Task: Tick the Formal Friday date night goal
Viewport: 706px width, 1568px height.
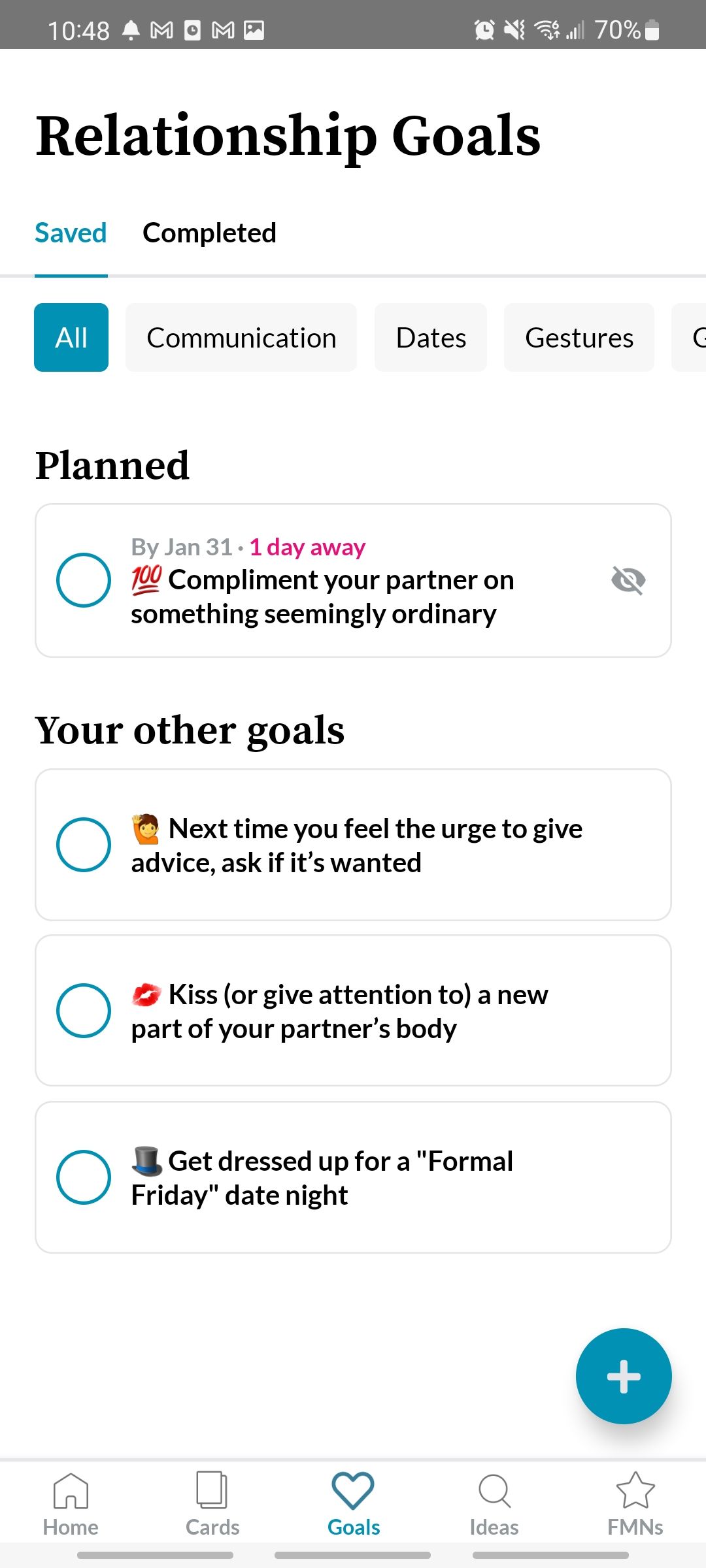Action: coord(84,1177)
